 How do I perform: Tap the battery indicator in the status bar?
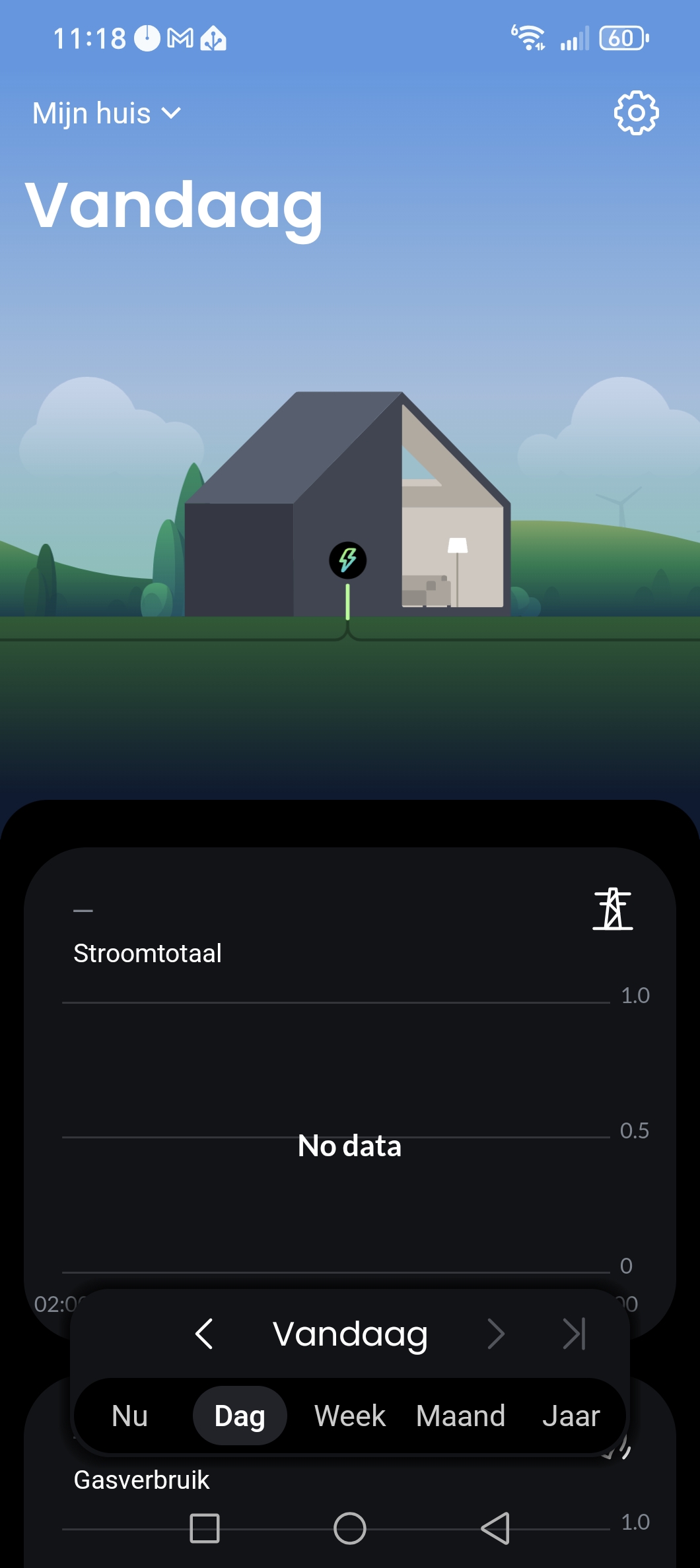tap(621, 38)
